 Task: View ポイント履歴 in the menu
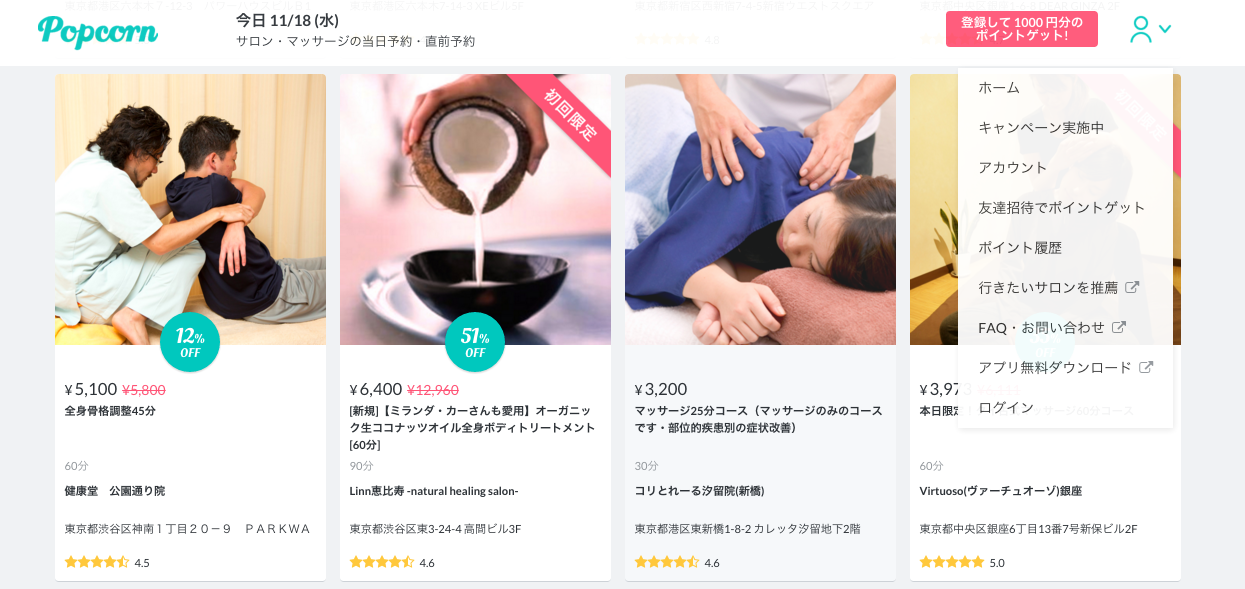click(1019, 248)
